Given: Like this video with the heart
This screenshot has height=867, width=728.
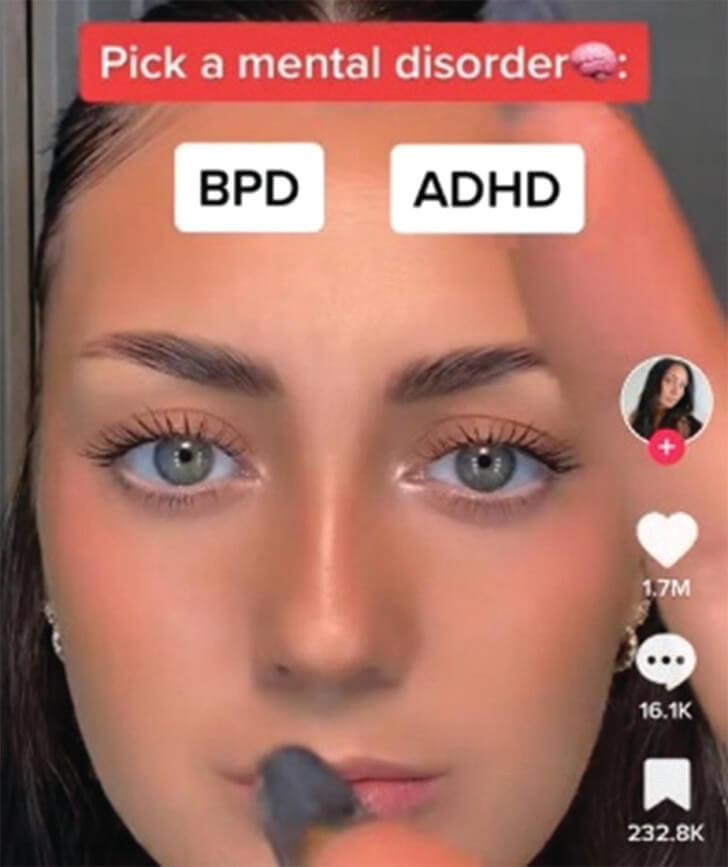Looking at the screenshot, I should (667, 540).
